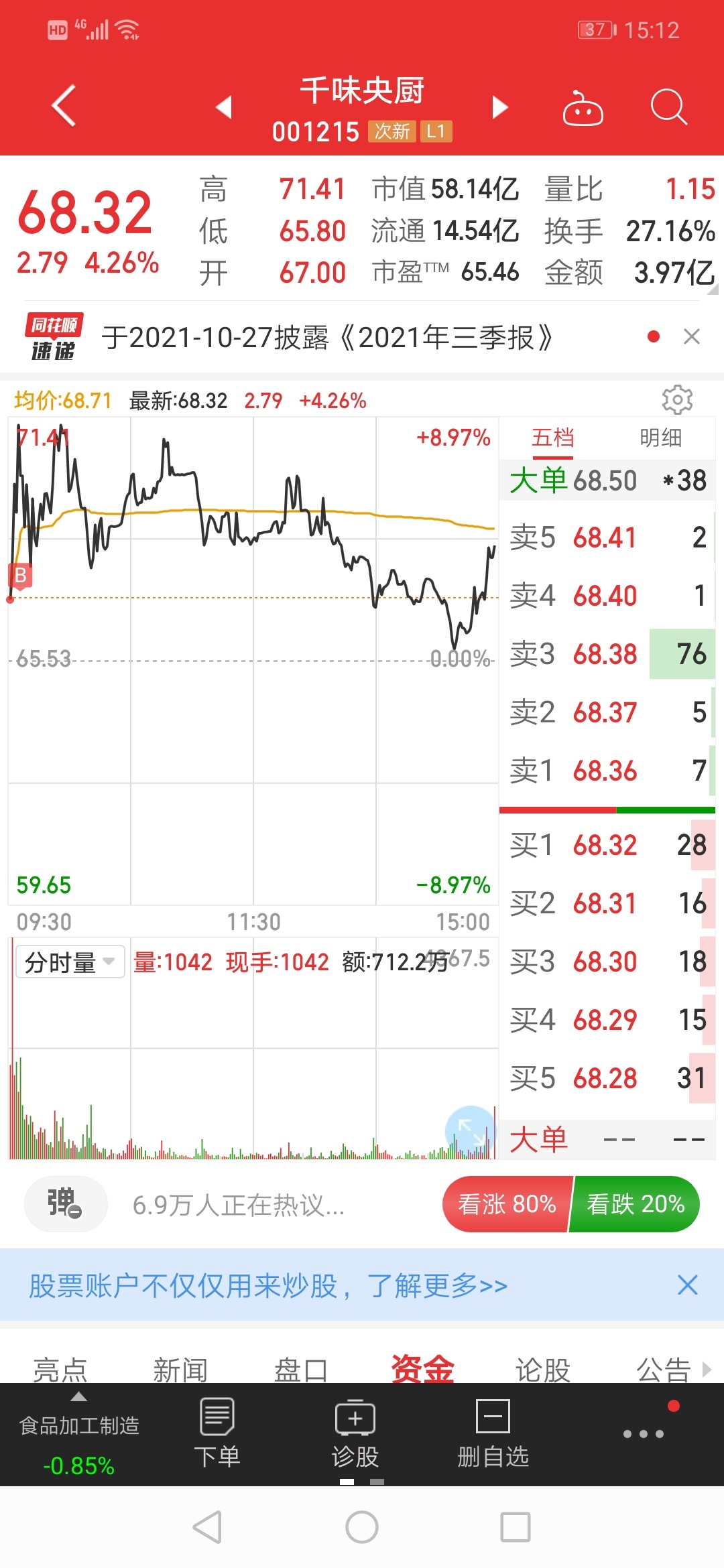Open the 了解更多 account link

coord(437,1286)
